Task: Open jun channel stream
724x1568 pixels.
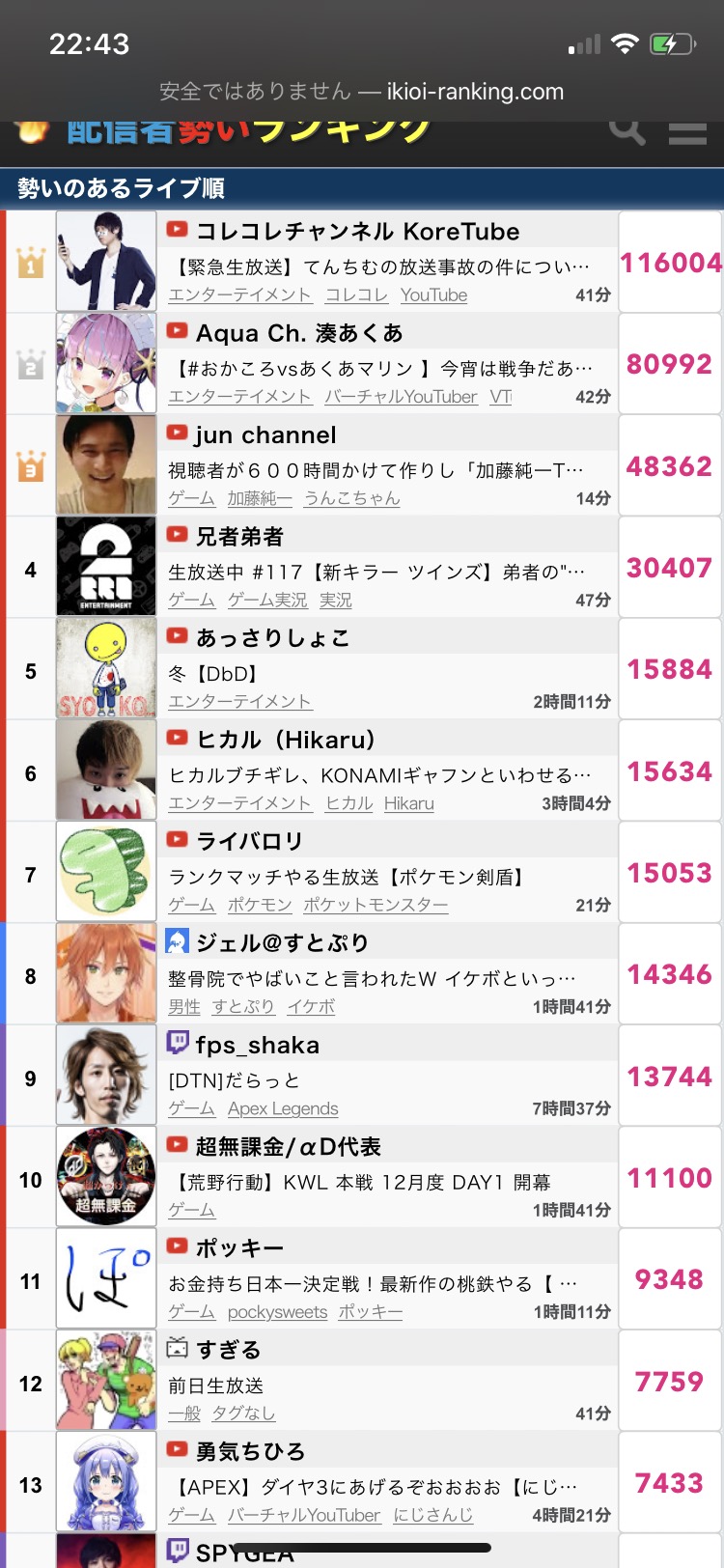Action: pos(265,435)
